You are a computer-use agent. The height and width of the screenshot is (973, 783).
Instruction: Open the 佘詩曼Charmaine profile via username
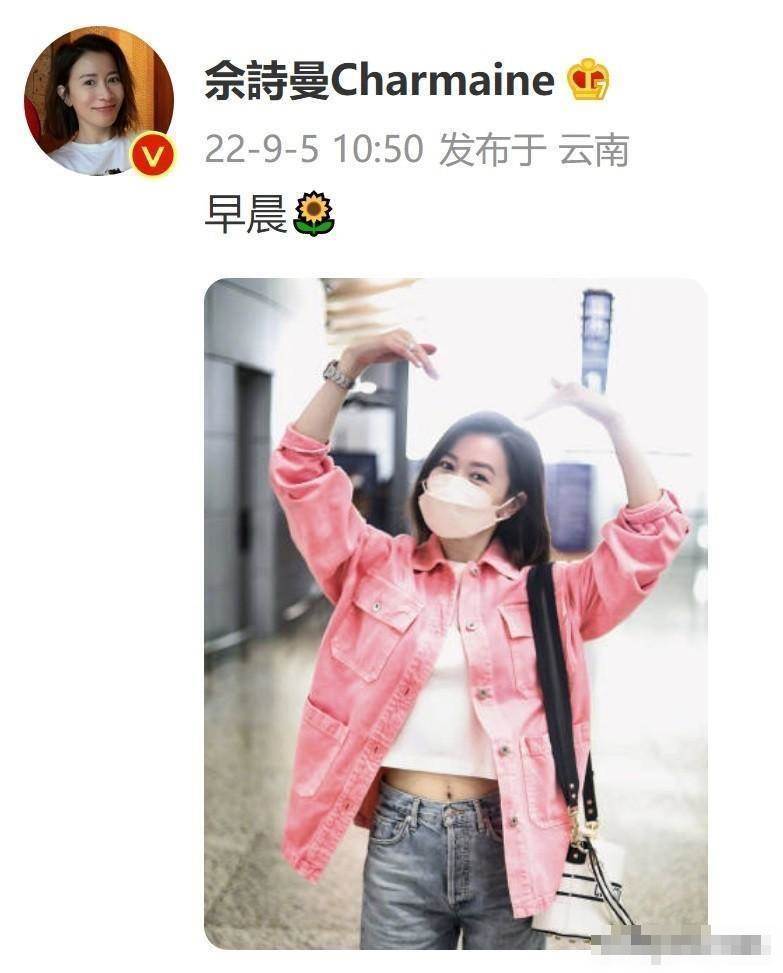[x=379, y=82]
